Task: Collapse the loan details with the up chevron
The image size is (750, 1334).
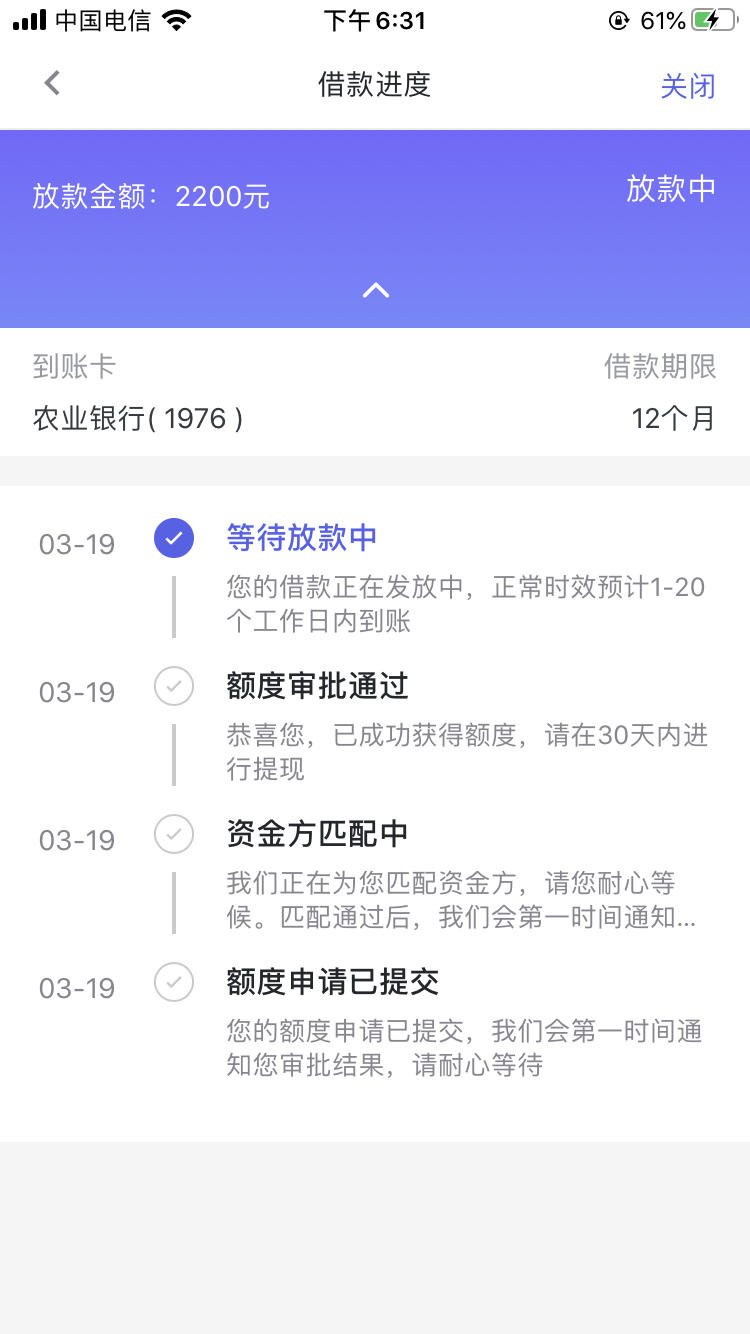Action: (x=376, y=291)
